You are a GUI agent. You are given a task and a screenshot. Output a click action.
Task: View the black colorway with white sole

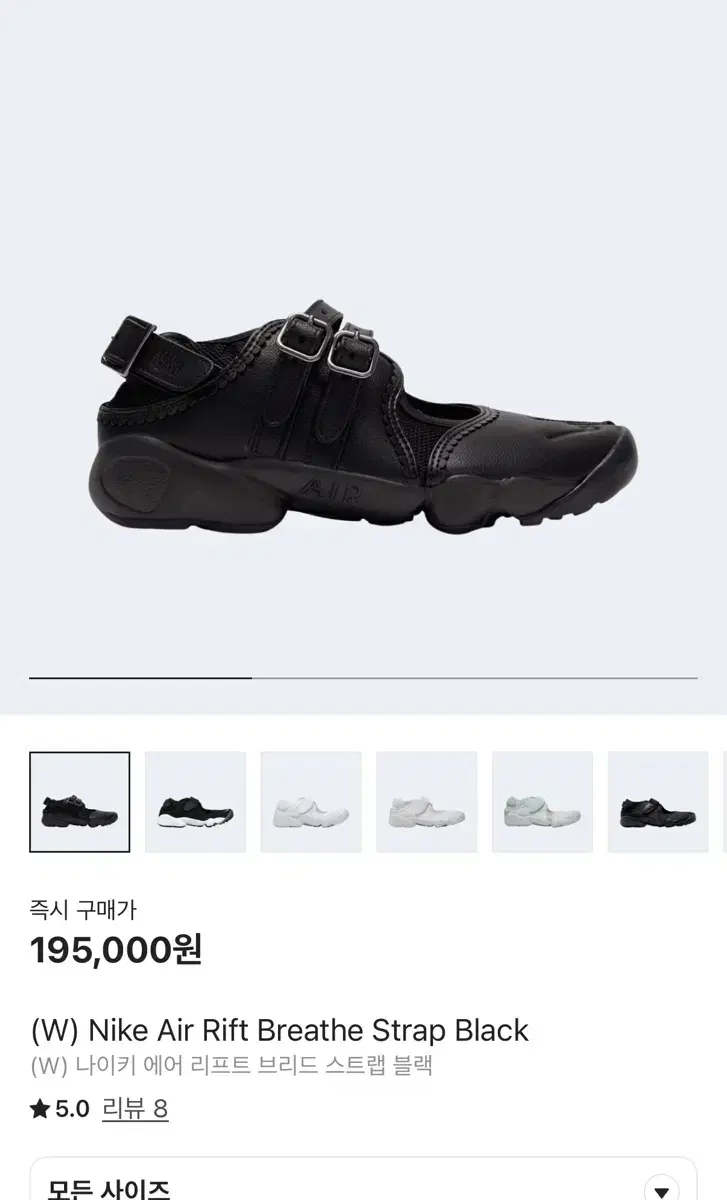pyautogui.click(x=195, y=802)
